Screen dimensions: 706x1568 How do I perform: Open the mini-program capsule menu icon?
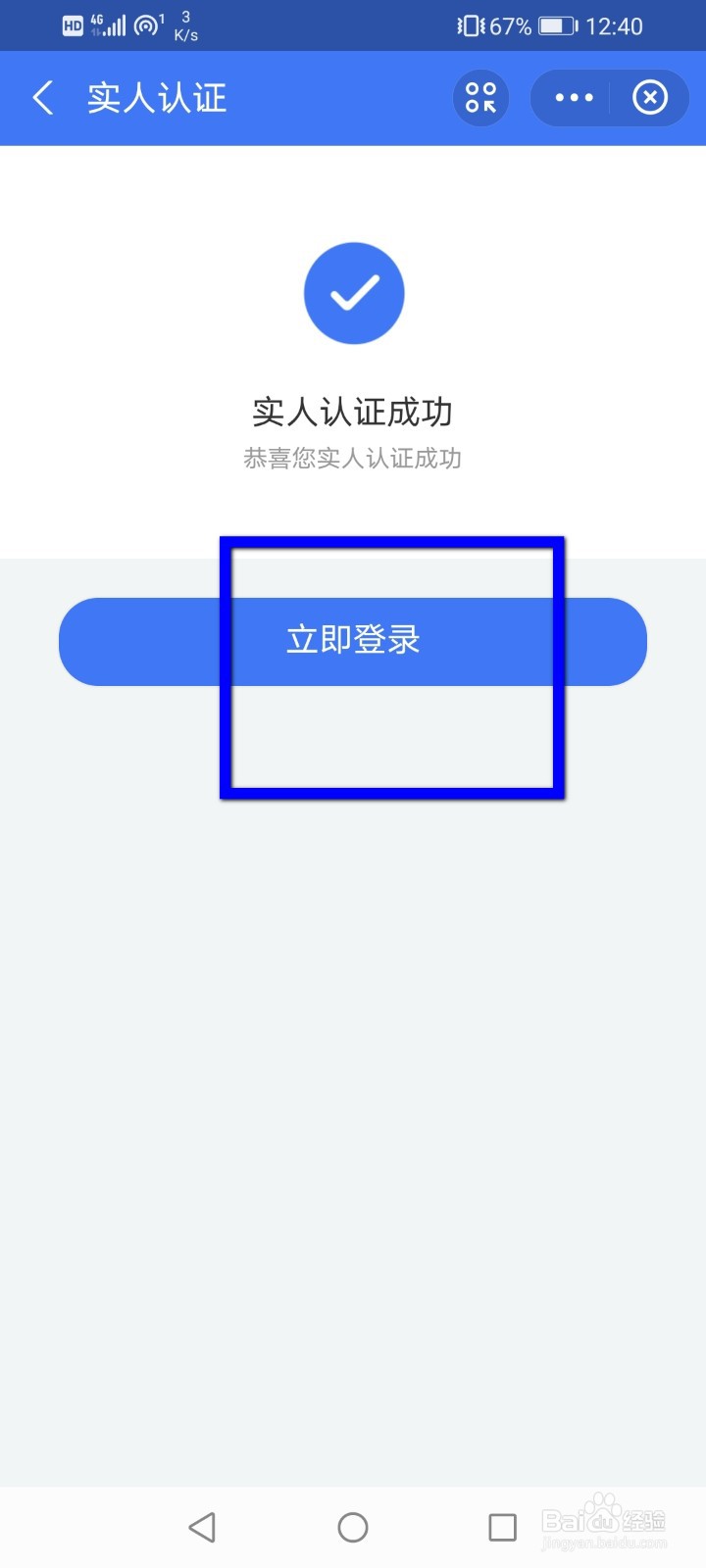coord(480,98)
